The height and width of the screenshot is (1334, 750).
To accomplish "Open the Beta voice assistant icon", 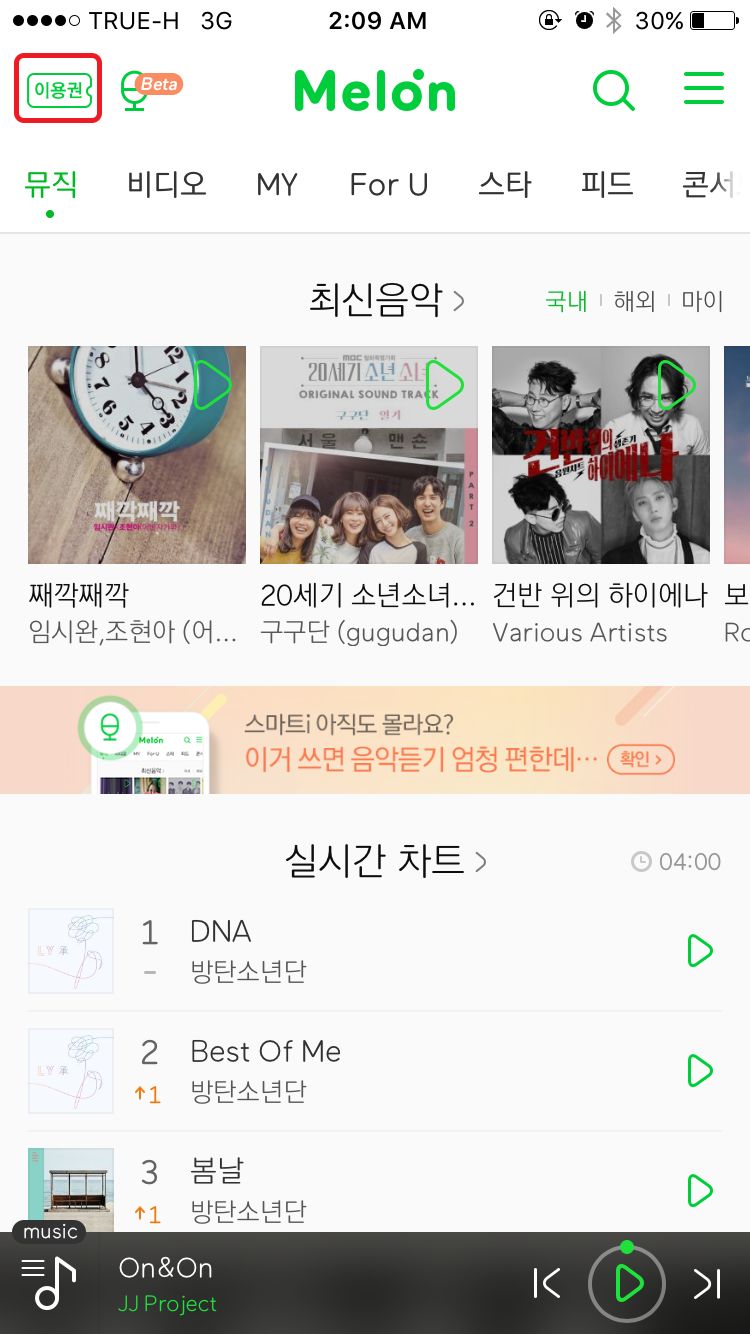I will [148, 91].
